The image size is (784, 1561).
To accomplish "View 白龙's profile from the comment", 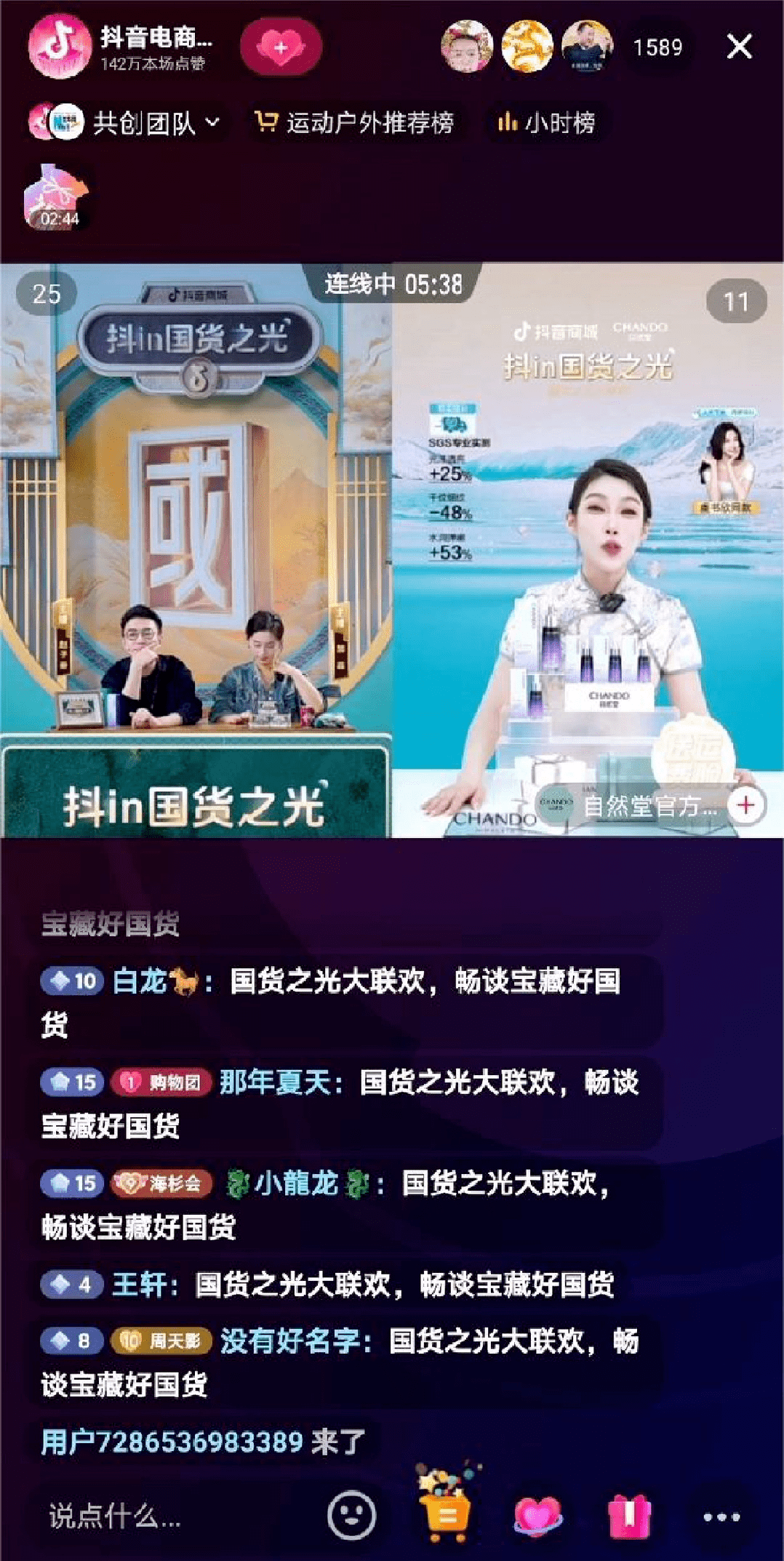I will point(140,981).
